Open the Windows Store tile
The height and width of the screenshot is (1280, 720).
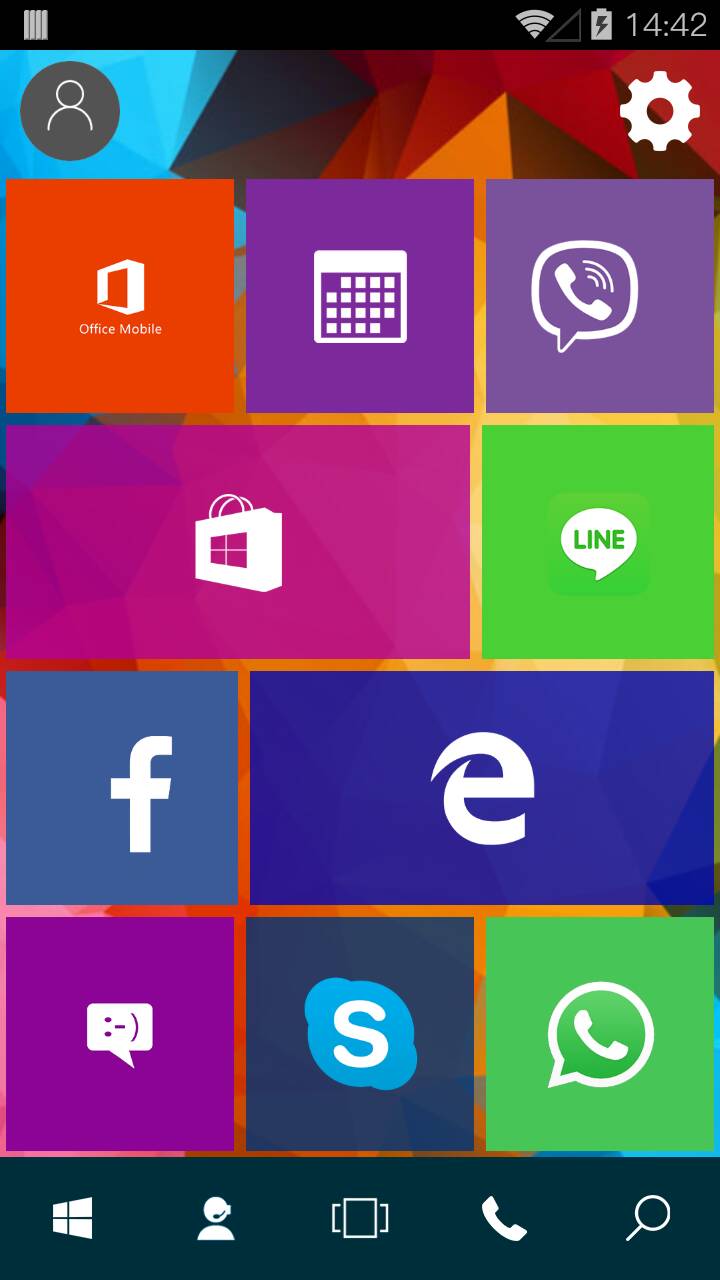[x=238, y=541]
